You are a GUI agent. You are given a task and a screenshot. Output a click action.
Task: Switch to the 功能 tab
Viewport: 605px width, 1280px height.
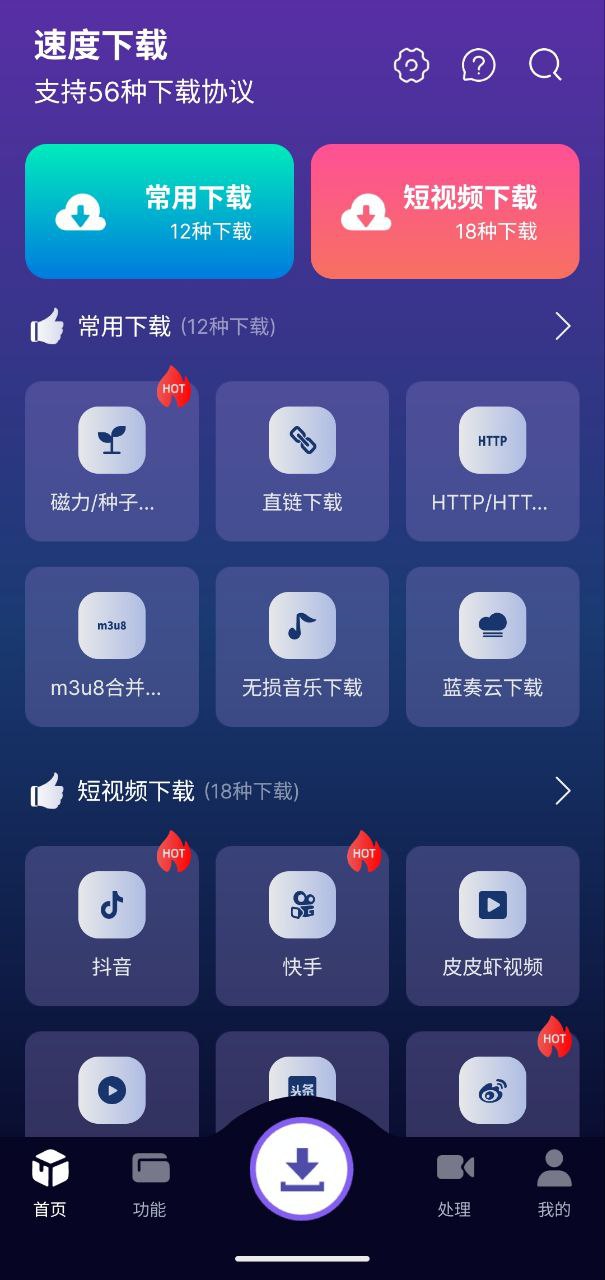coord(150,1185)
